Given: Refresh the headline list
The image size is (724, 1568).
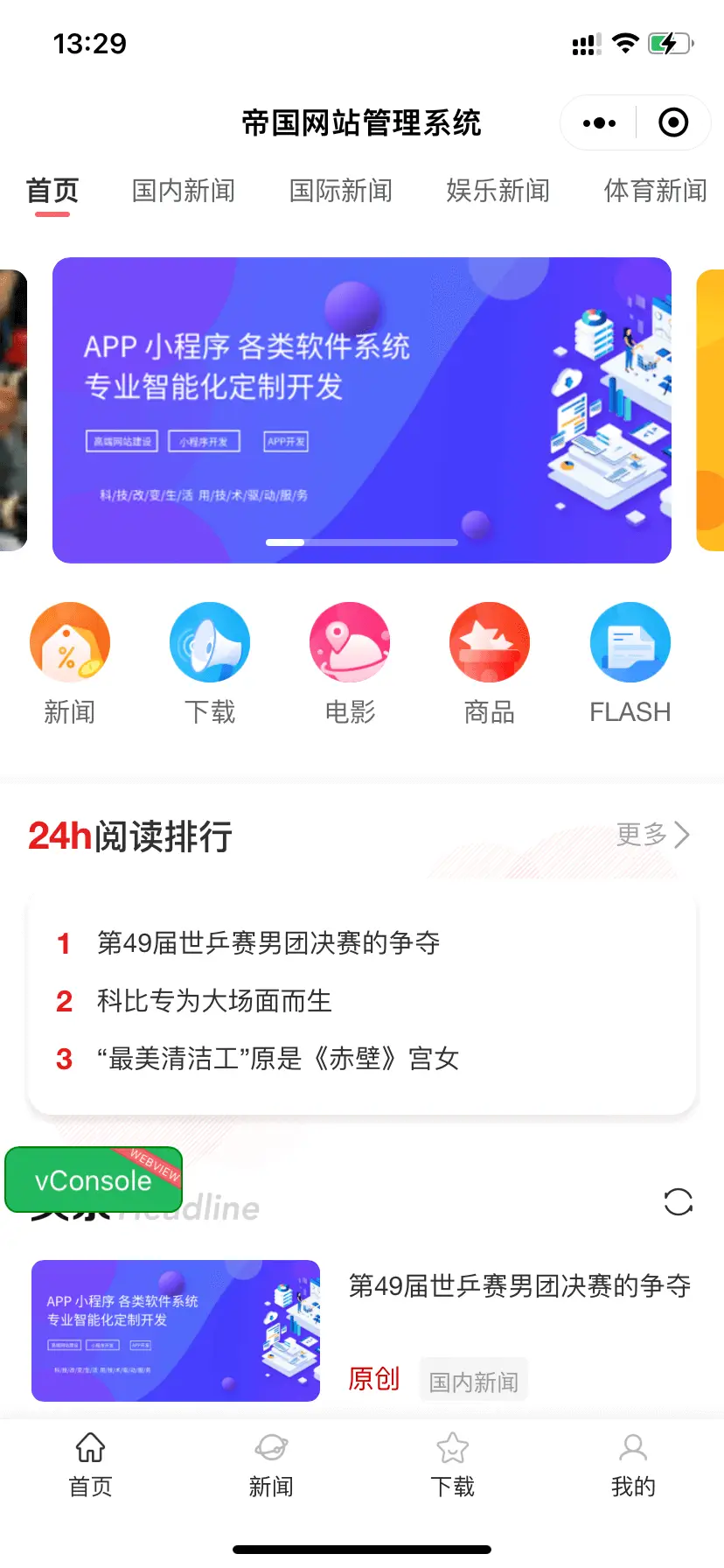Looking at the screenshot, I should [x=678, y=1201].
